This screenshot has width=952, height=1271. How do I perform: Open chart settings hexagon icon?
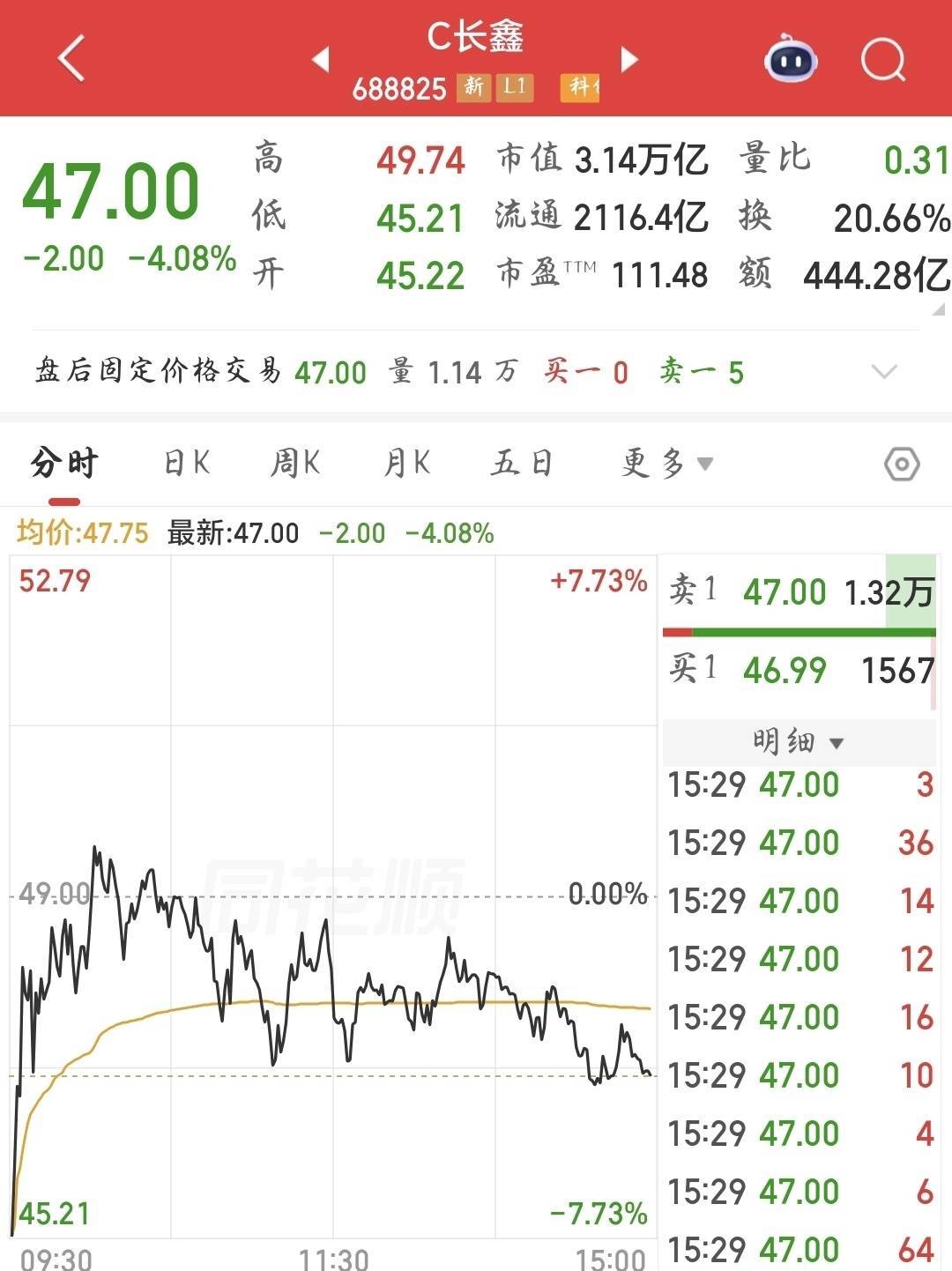pyautogui.click(x=902, y=464)
